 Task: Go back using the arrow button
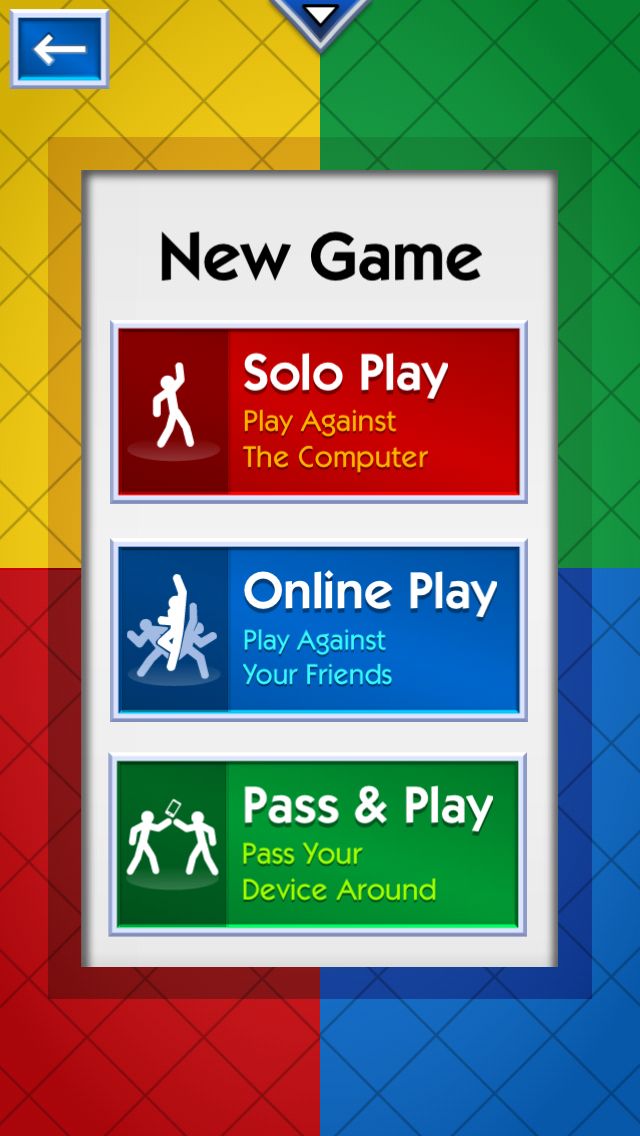point(59,49)
